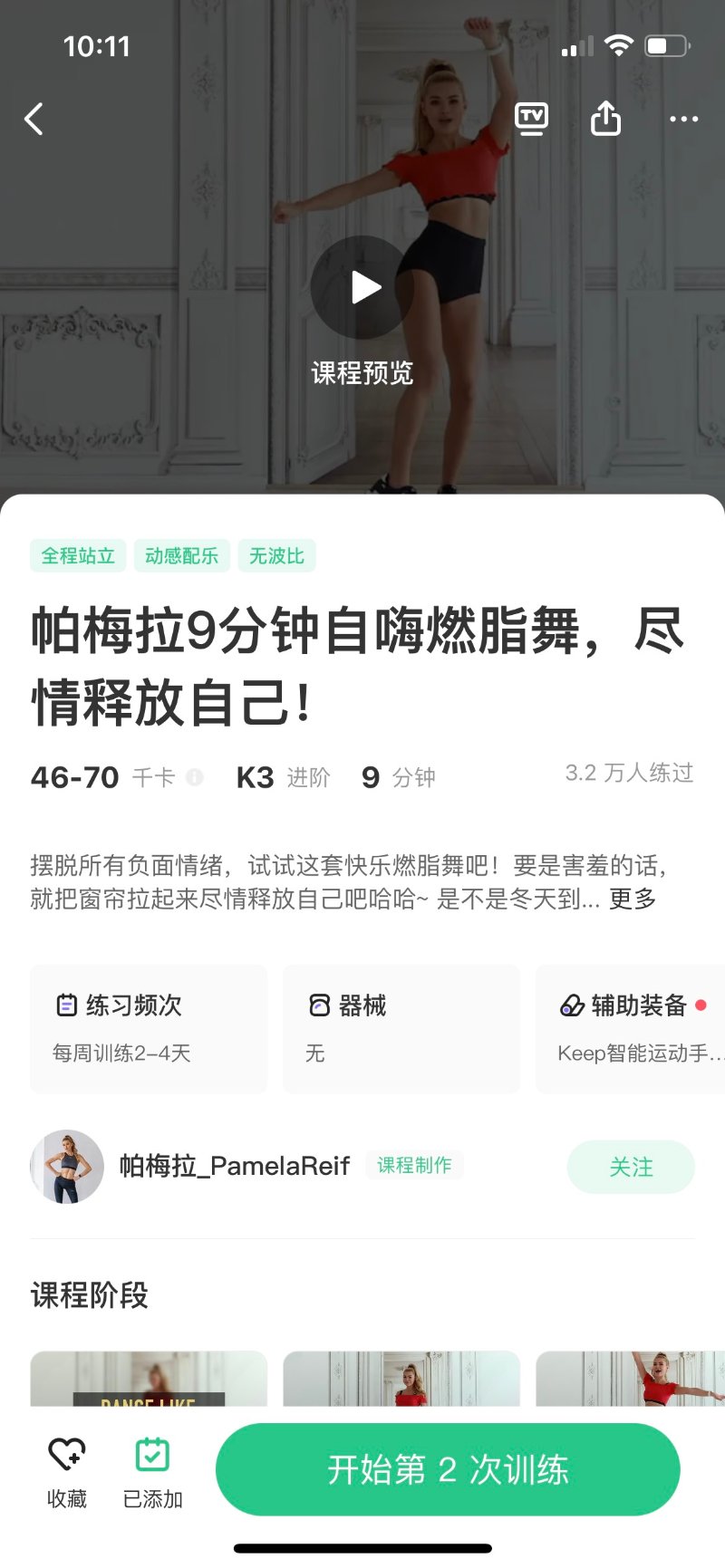Open the 练习频次 card
The image size is (725, 1568).
[x=149, y=1028]
